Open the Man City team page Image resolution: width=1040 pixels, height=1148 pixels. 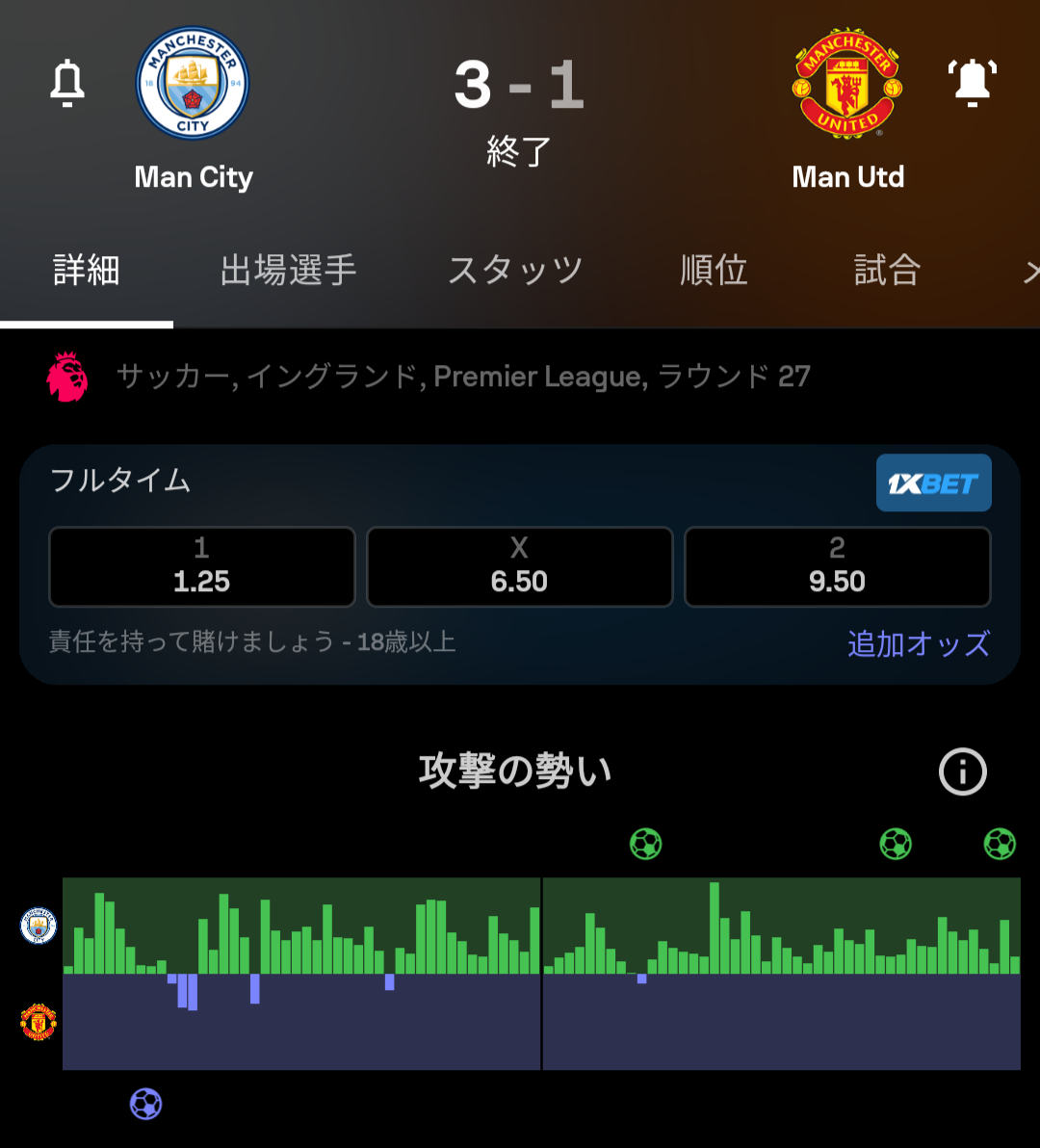point(193,108)
